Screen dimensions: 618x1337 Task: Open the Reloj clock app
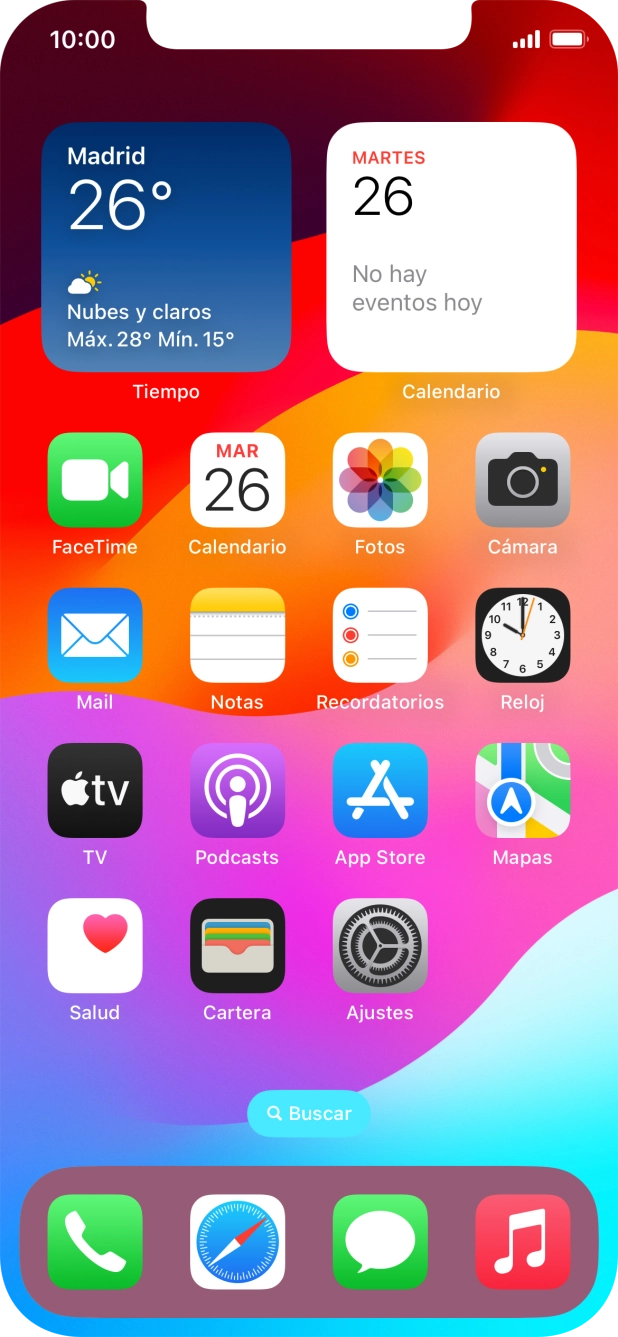(522, 635)
